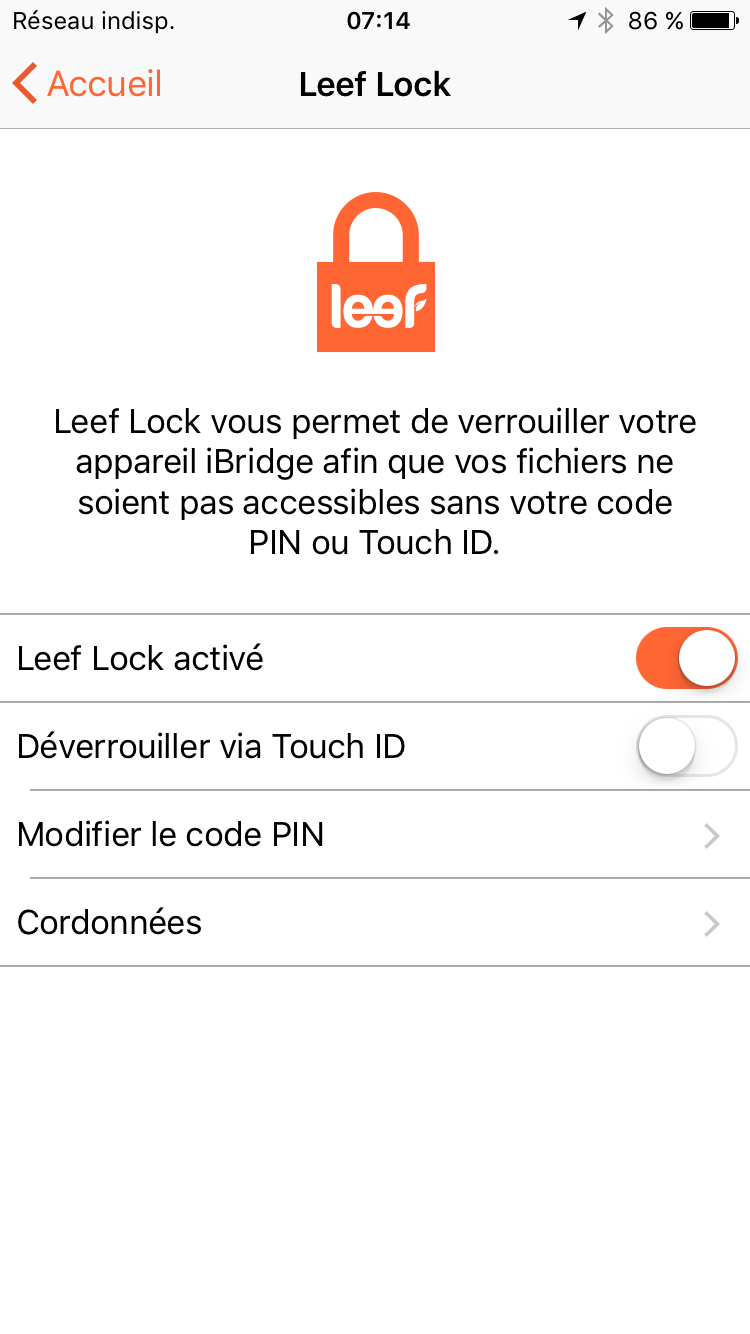This screenshot has width=750, height=1334.
Task: Open Modifier le code PIN
Action: click(375, 834)
